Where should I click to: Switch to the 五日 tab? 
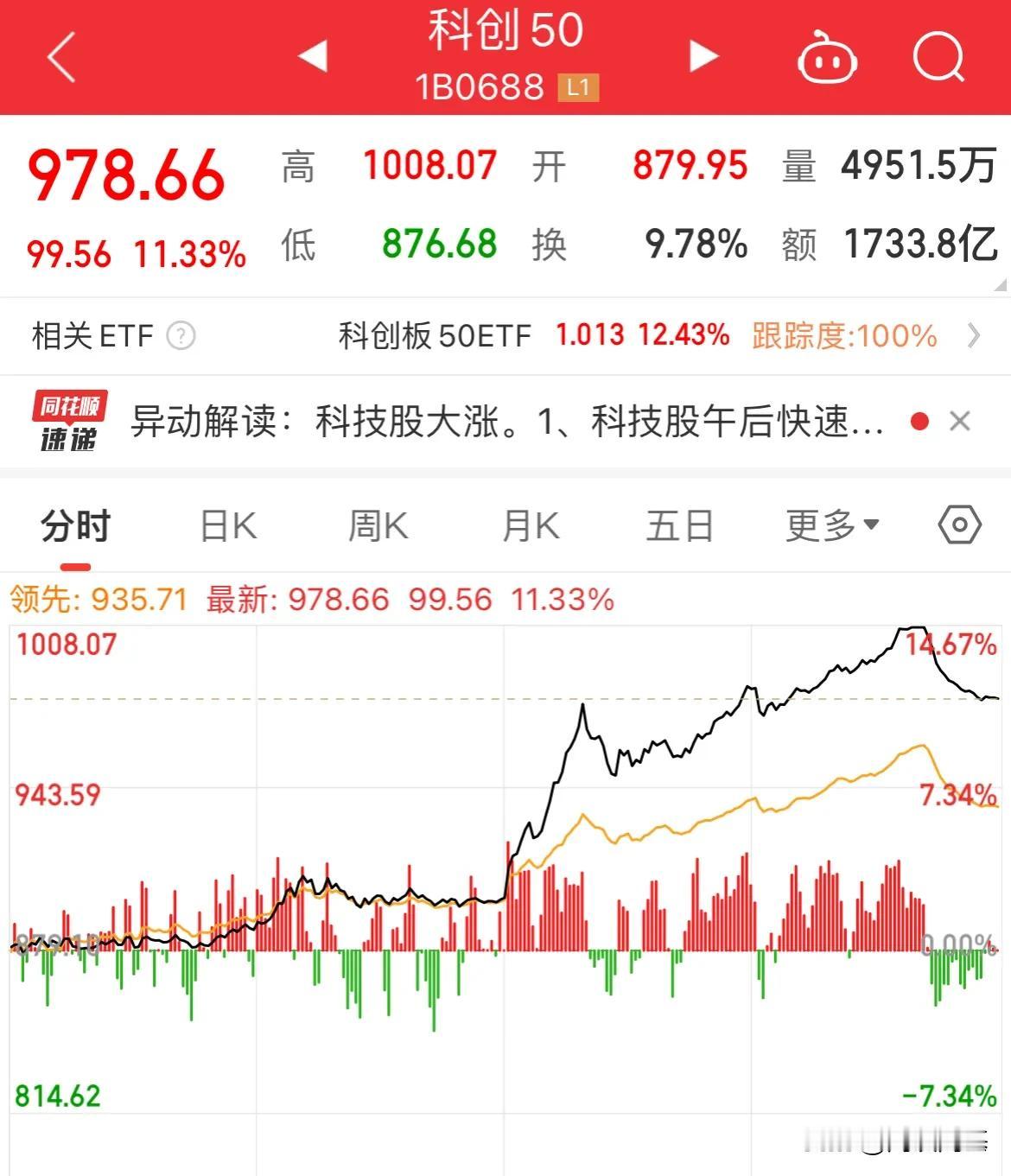678,524
